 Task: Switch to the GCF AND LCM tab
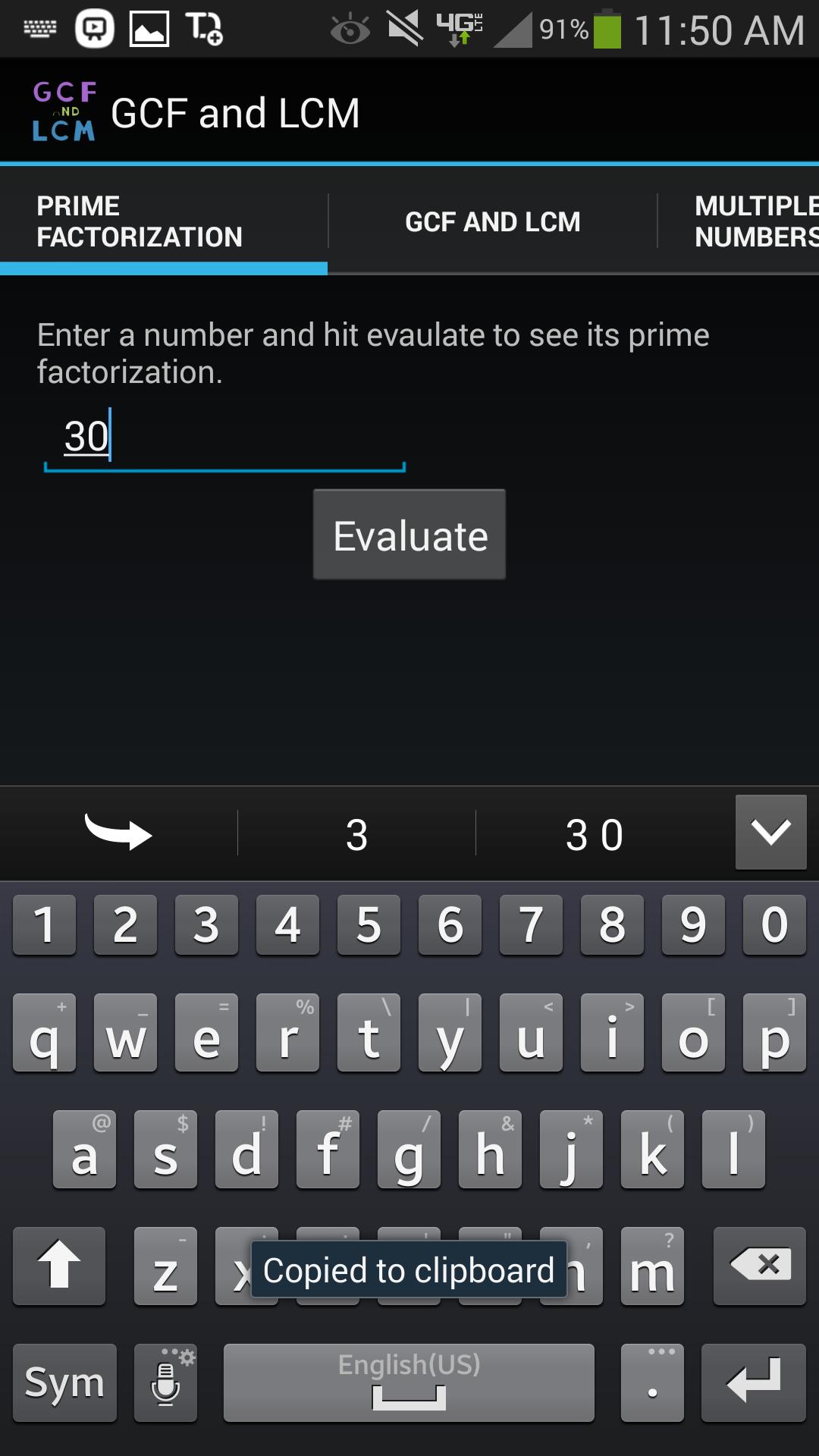pyautogui.click(x=492, y=221)
